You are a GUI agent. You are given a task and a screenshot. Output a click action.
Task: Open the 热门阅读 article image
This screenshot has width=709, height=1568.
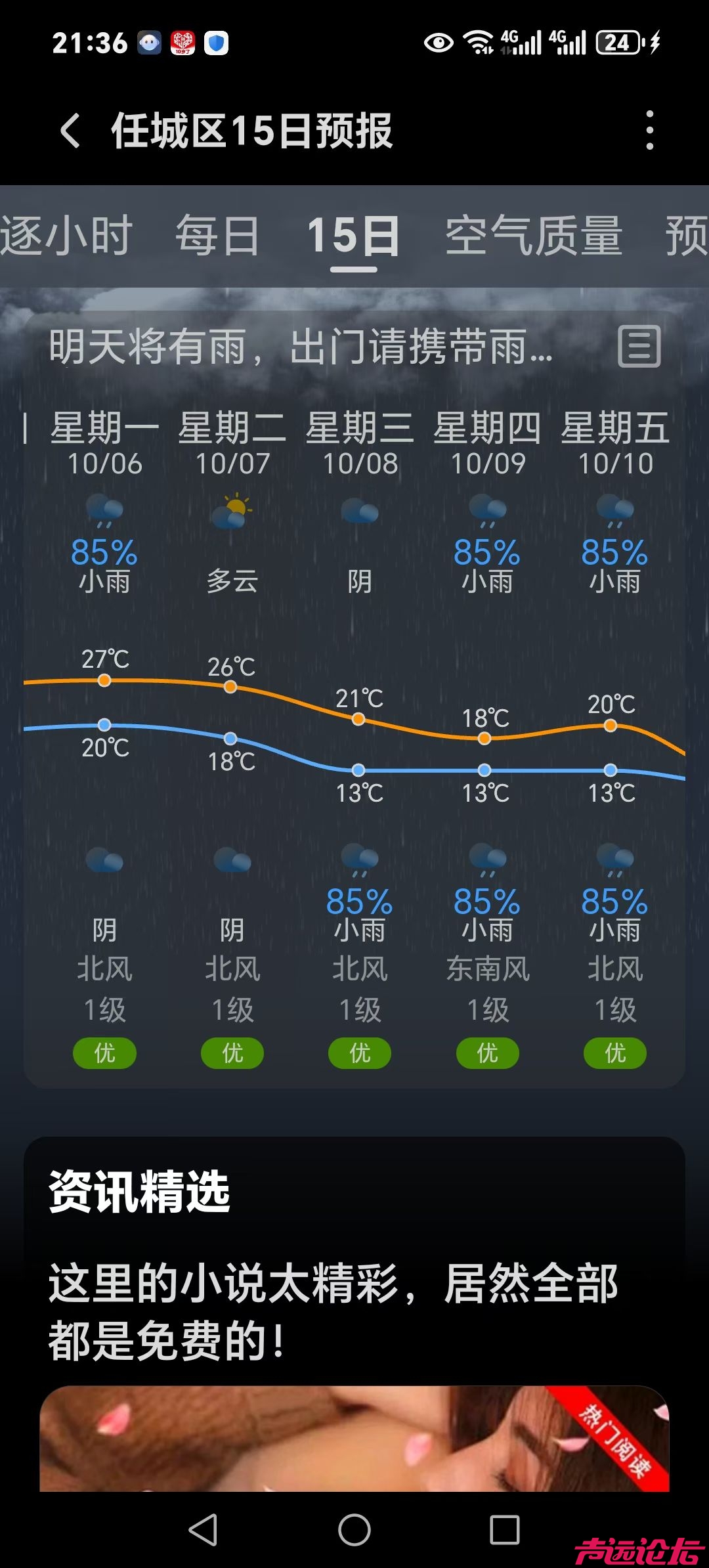(x=354, y=1438)
